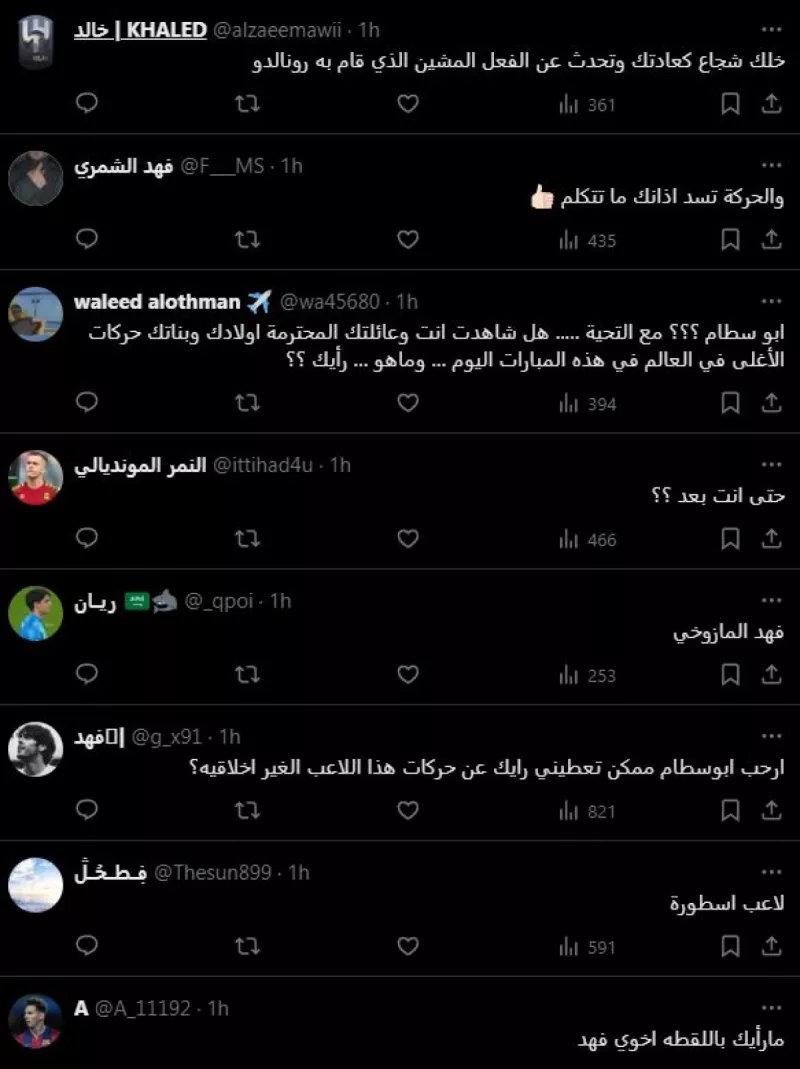Bookmark the tweet from @F___MS
This screenshot has width=800, height=1069.
tap(731, 240)
